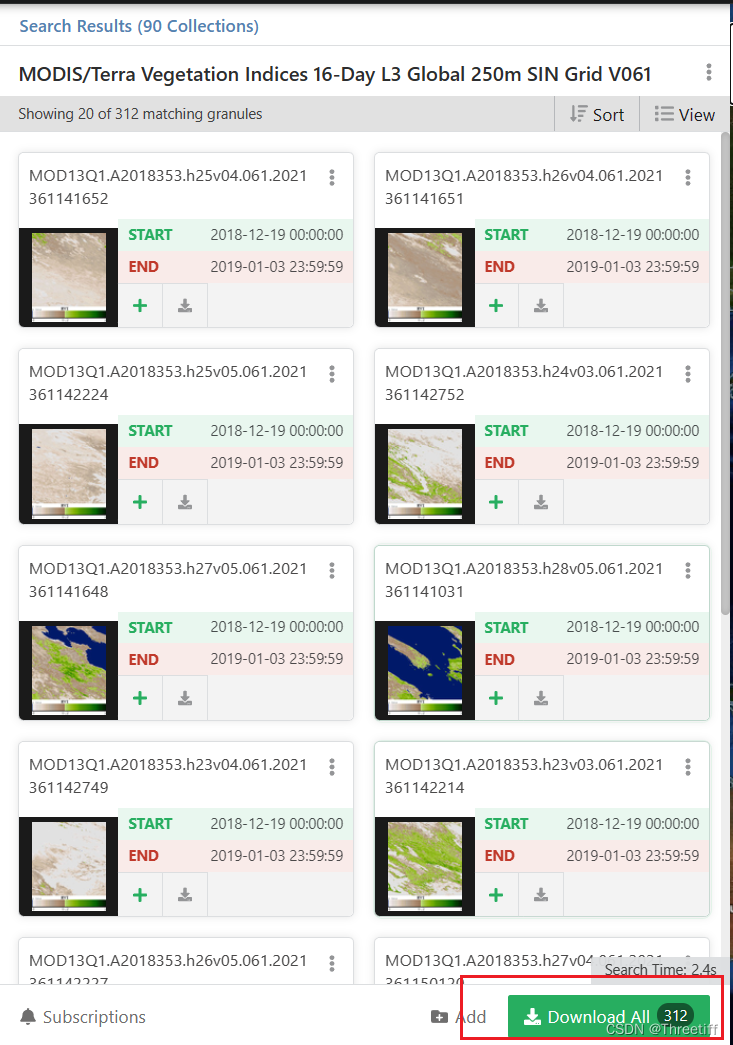Select thumbnail of granule h25v04
733x1045 pixels.
point(67,277)
